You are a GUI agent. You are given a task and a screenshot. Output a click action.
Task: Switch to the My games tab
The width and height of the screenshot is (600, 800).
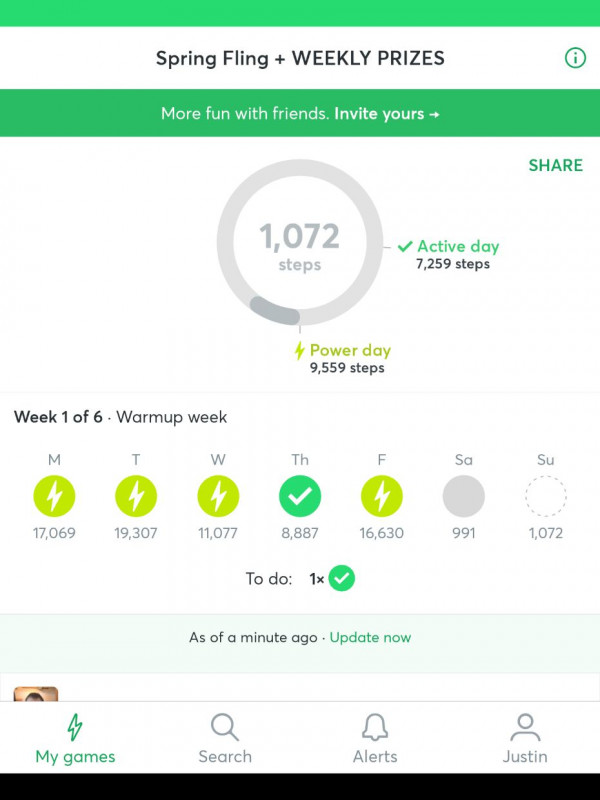click(75, 738)
